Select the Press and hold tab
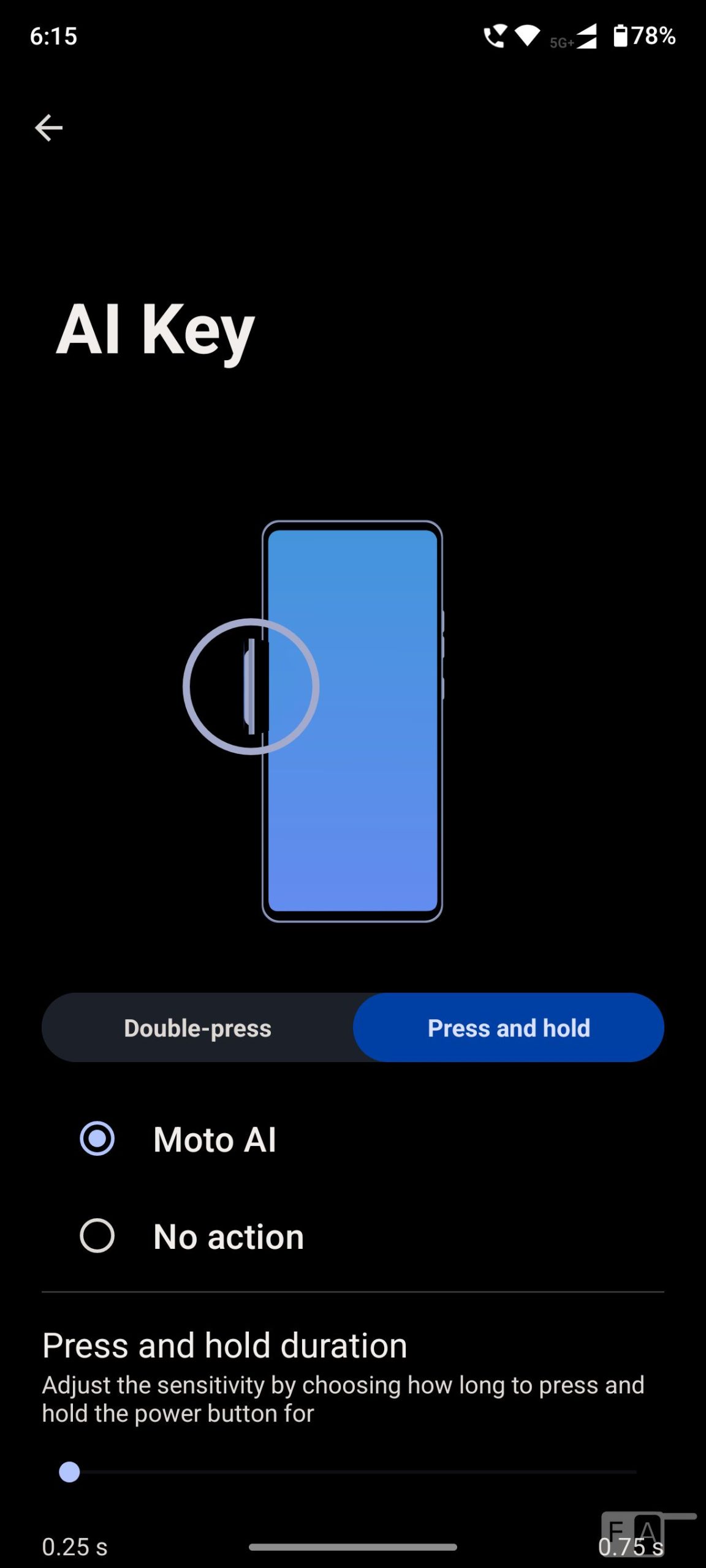Screen dimensions: 706x1568 [x=508, y=1028]
